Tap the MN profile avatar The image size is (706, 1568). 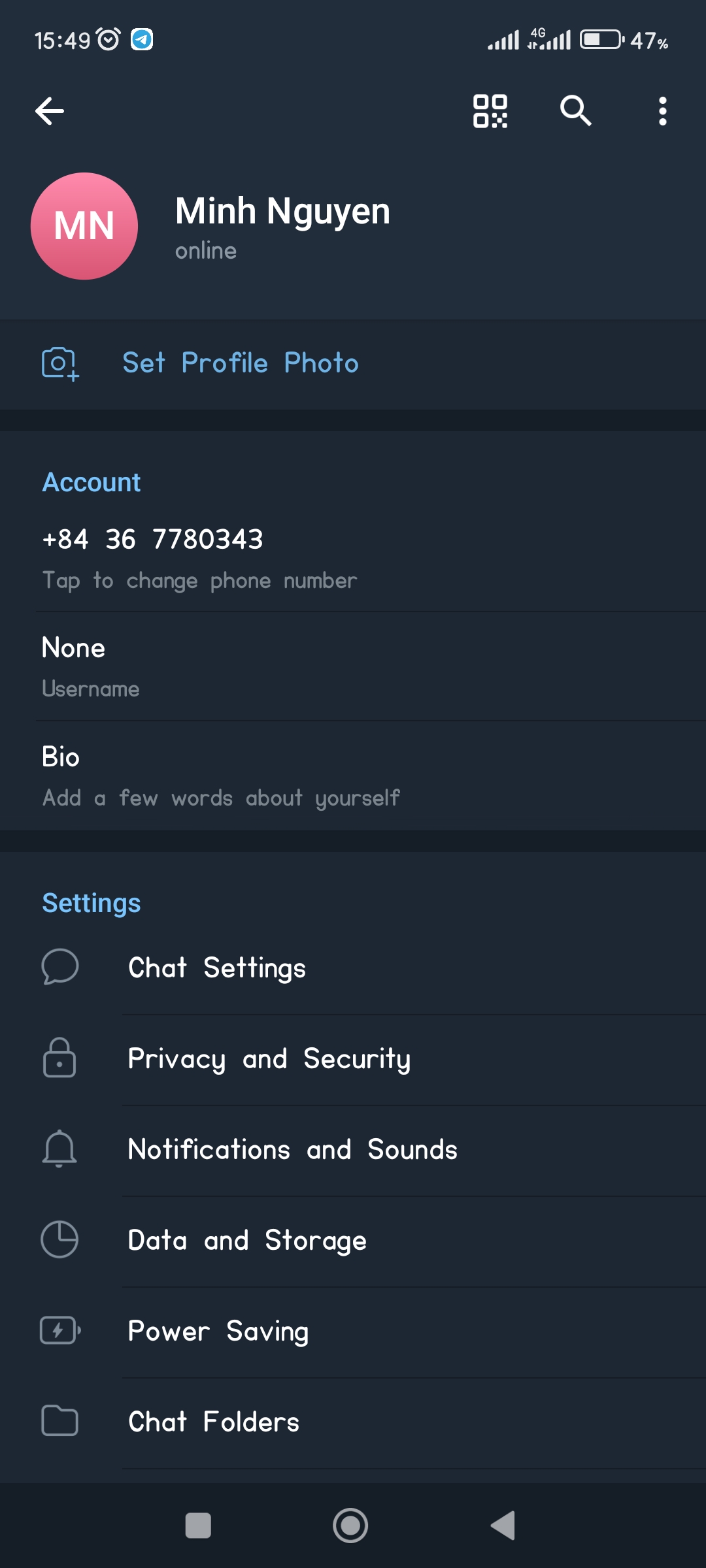pyautogui.click(x=84, y=226)
